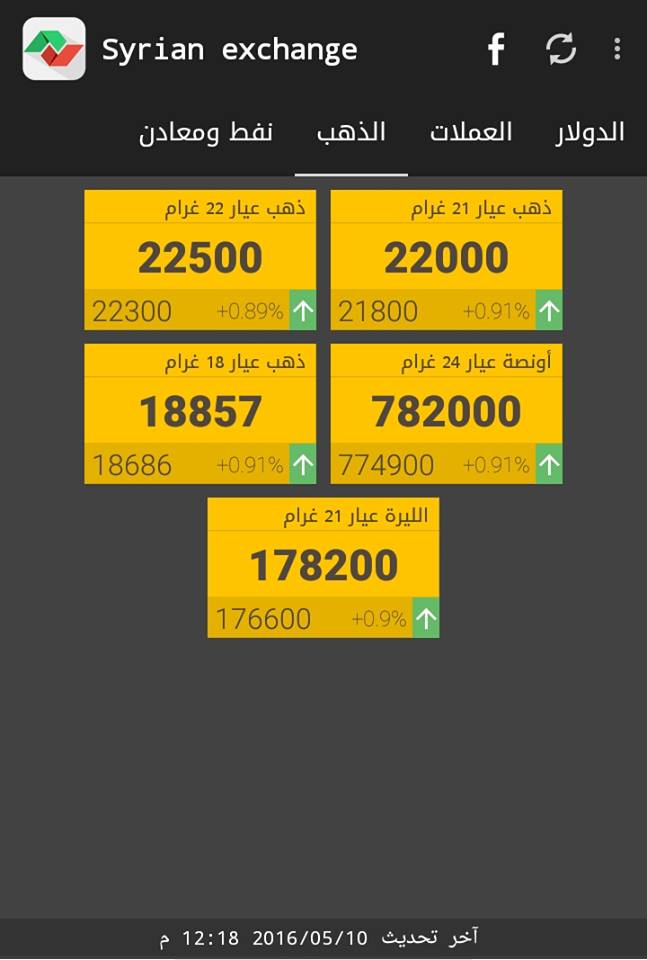Screen dimensions: 647x960
Task: Switch to the العملات tab
Action: [471, 133]
